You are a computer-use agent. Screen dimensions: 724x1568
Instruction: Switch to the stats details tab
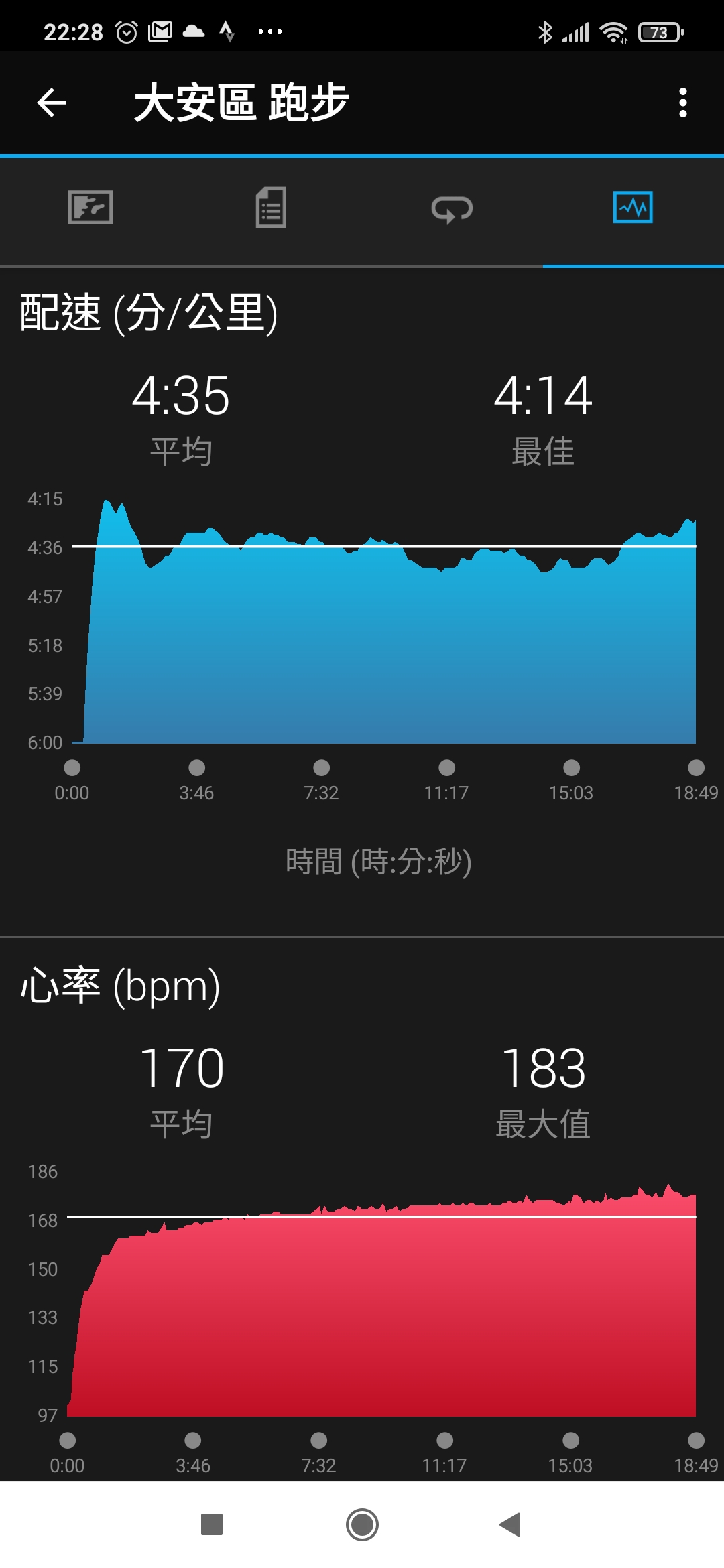(x=271, y=208)
